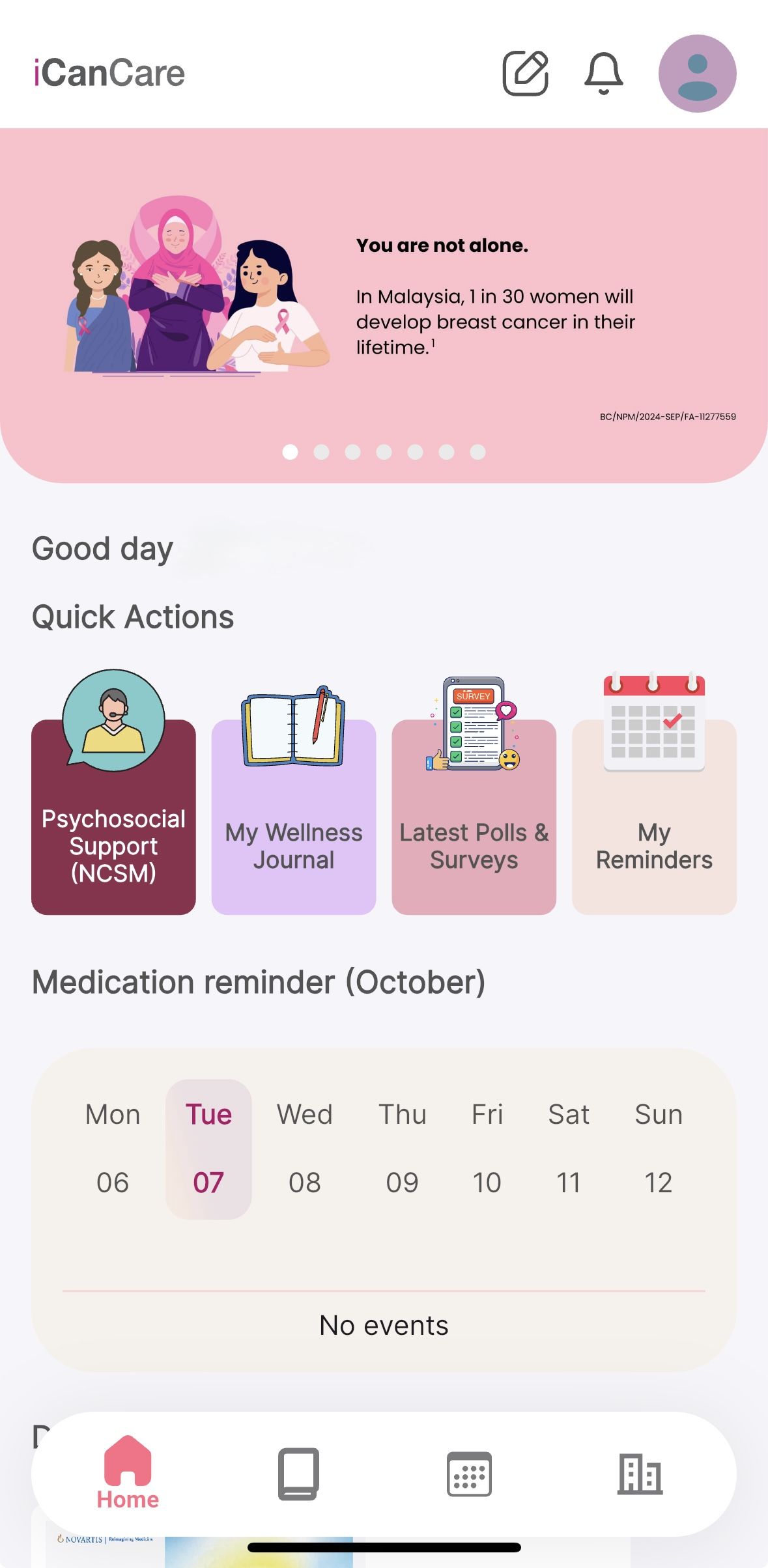Select Monday 06 in medication reminder
The height and width of the screenshot is (1568, 768).
point(113,1149)
